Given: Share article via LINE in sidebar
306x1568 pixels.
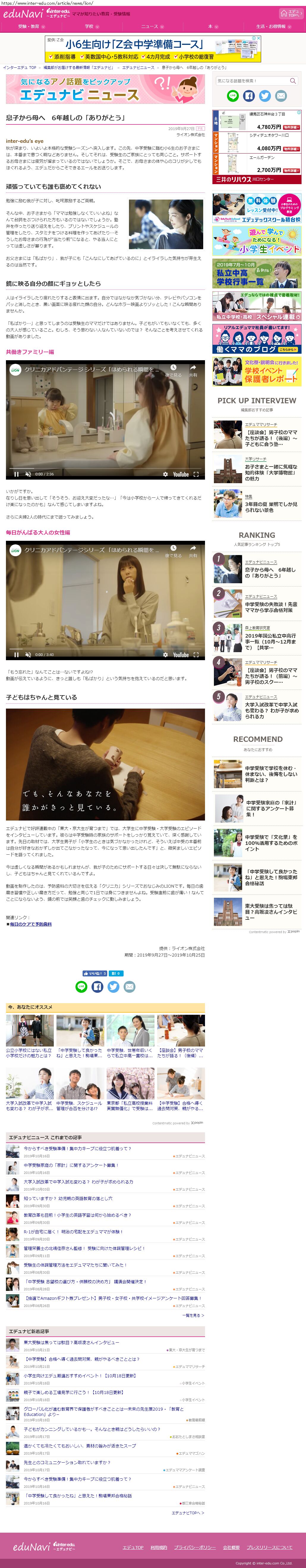Looking at the screenshot, I should (233, 96).
